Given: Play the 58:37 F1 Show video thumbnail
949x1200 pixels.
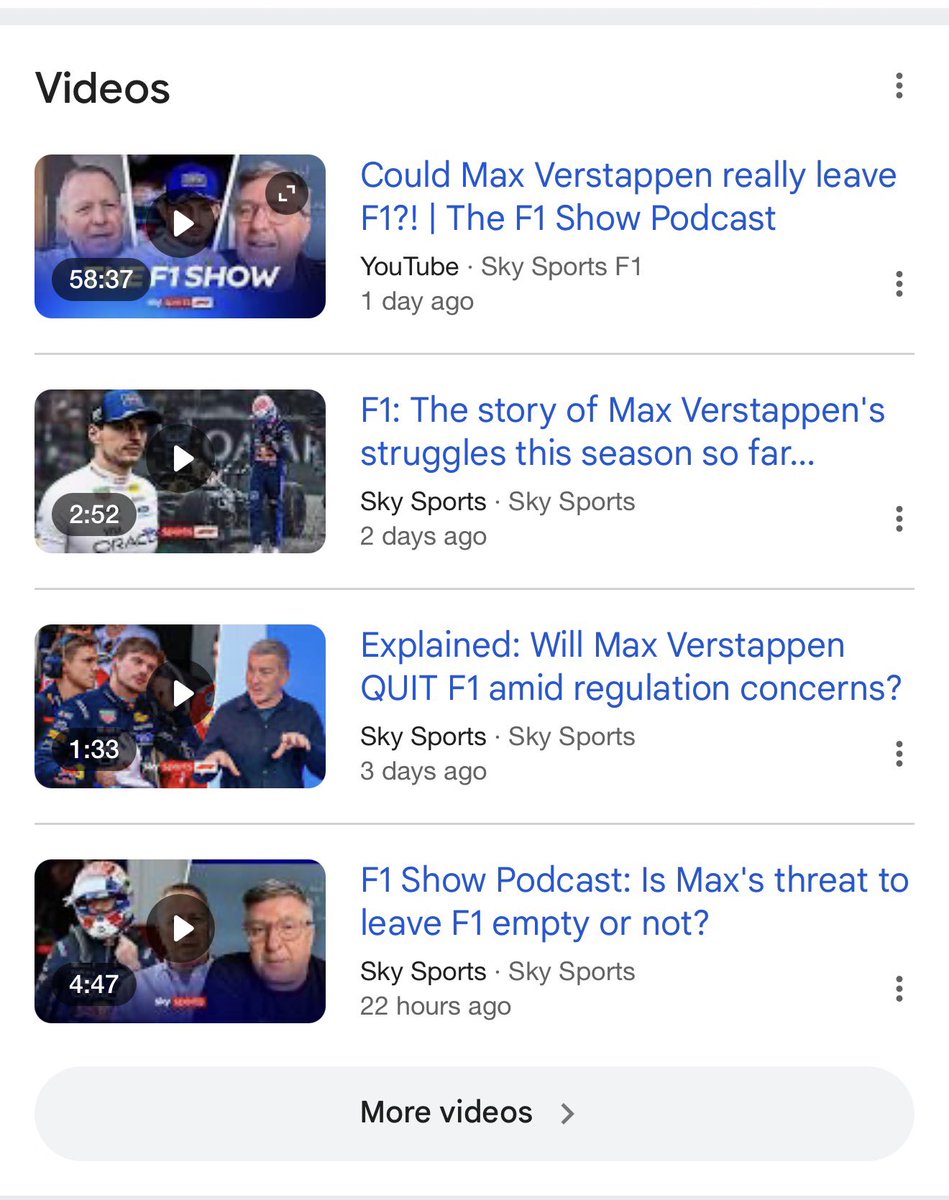Looking at the screenshot, I should (x=180, y=224).
